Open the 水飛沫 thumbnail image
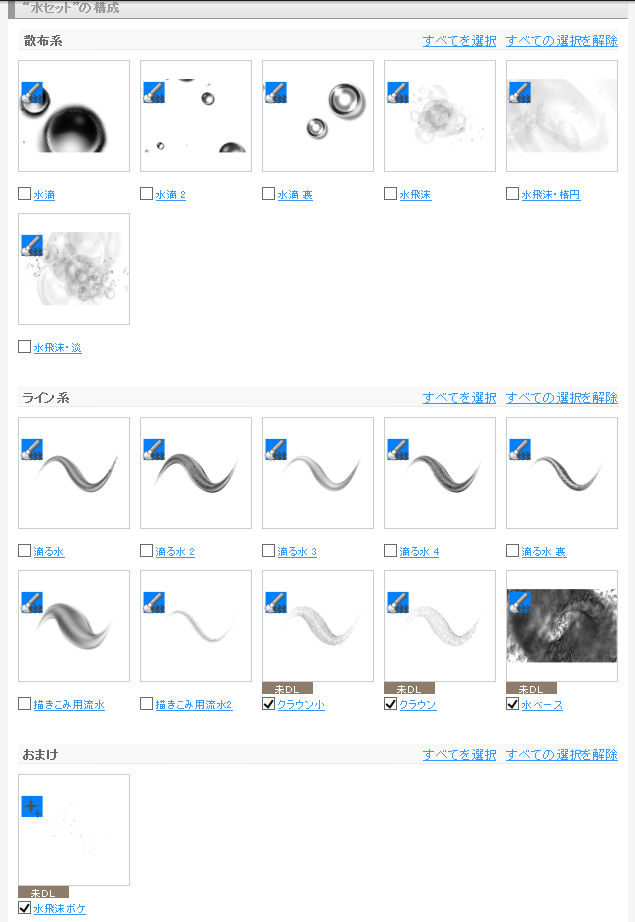The width and height of the screenshot is (635, 922). pos(439,116)
